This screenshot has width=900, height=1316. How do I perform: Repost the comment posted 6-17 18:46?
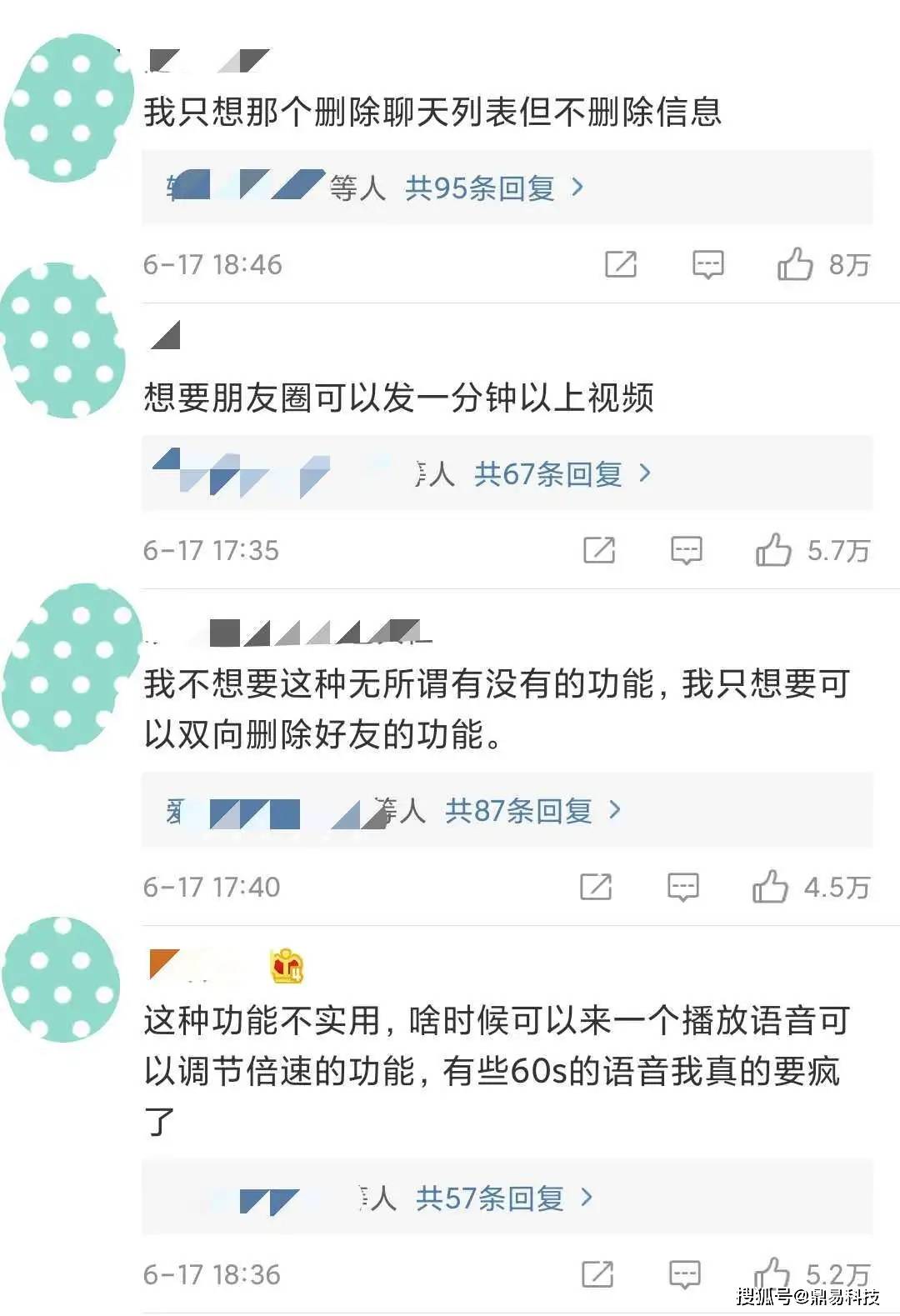tap(620, 265)
